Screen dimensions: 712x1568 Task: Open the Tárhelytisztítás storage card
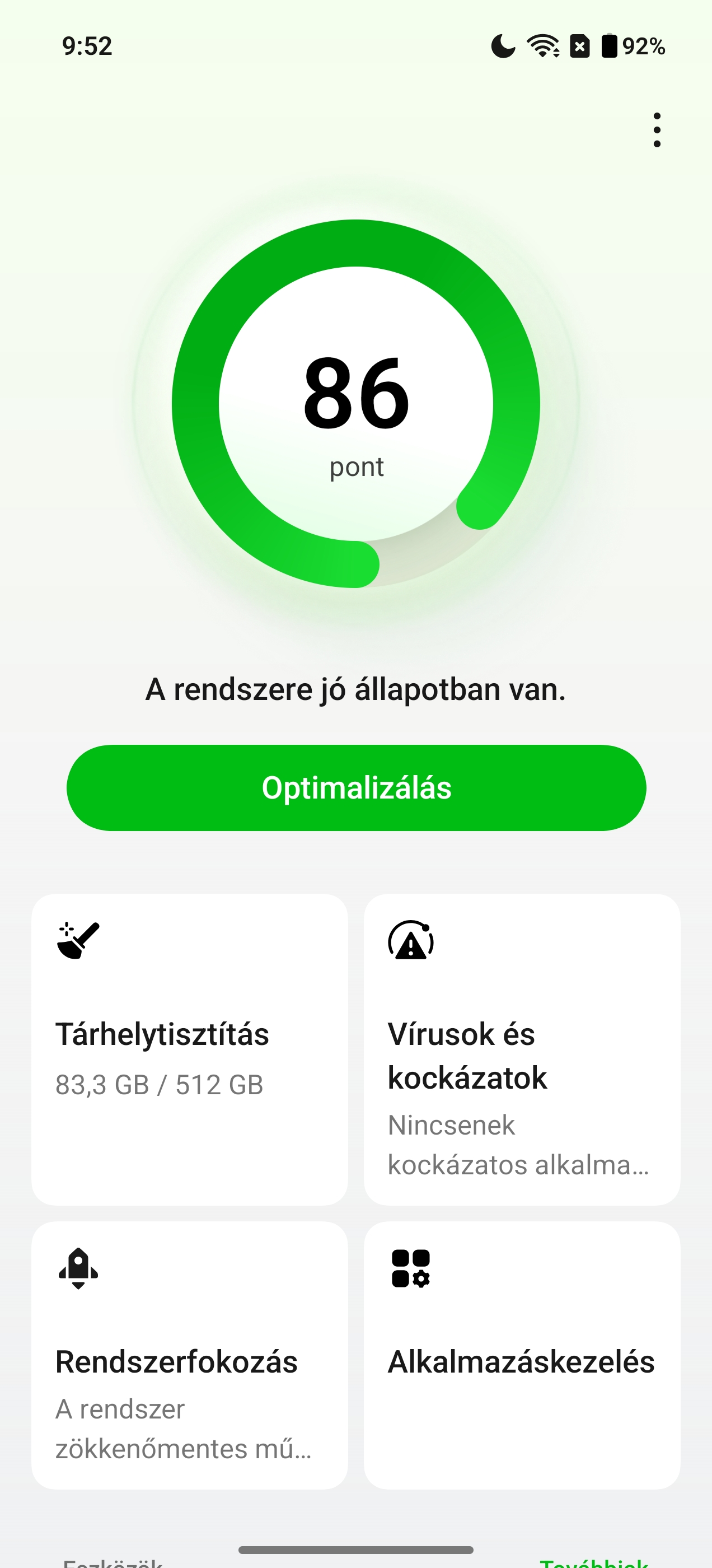pos(190,1049)
